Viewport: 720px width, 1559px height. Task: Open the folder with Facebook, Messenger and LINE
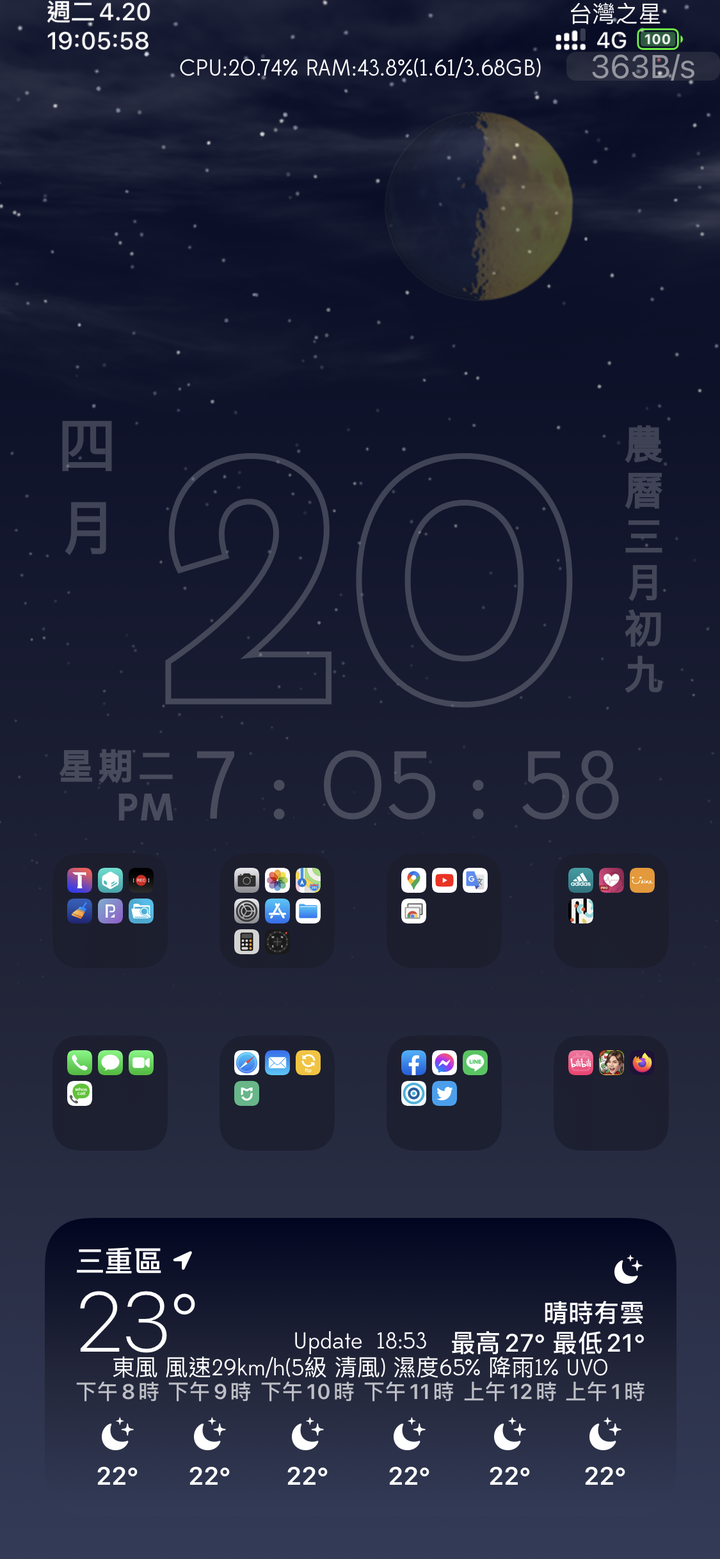pos(444,1092)
